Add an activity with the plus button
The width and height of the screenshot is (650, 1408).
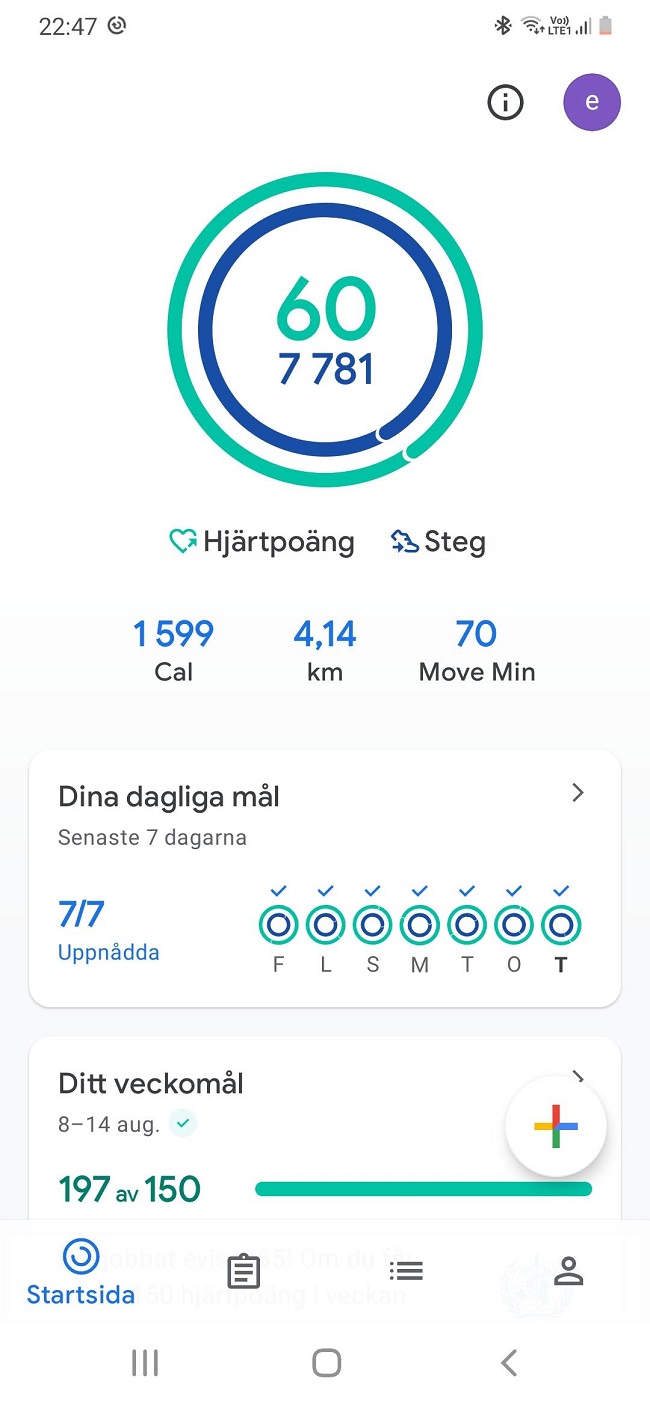[x=556, y=1126]
